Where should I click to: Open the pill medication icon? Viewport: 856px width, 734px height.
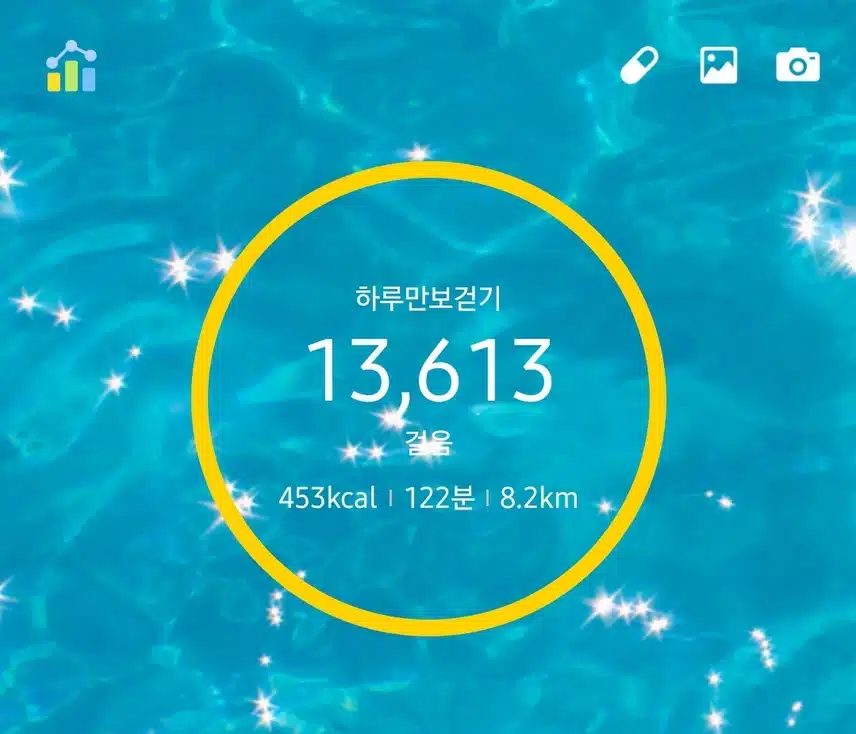pos(640,66)
